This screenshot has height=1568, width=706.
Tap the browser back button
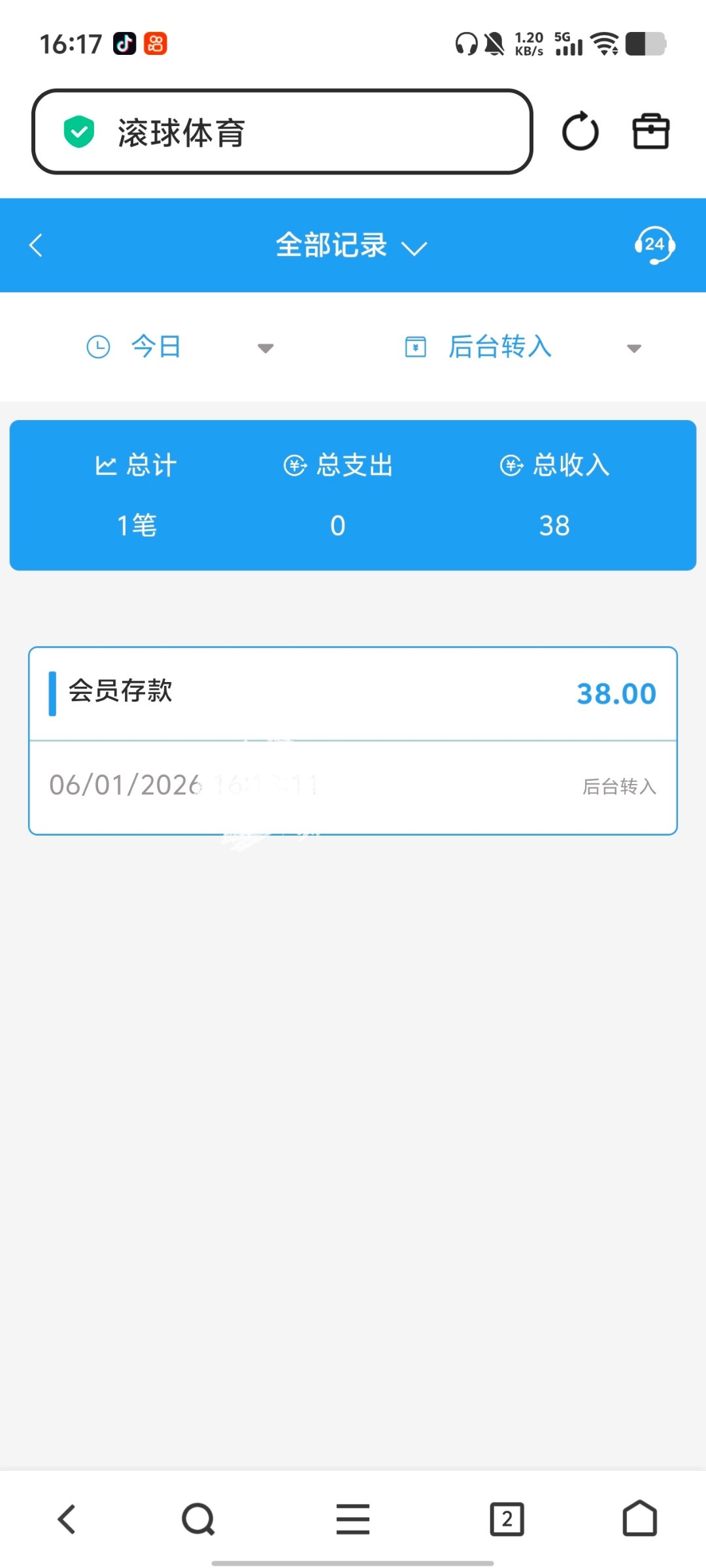coord(67,1519)
